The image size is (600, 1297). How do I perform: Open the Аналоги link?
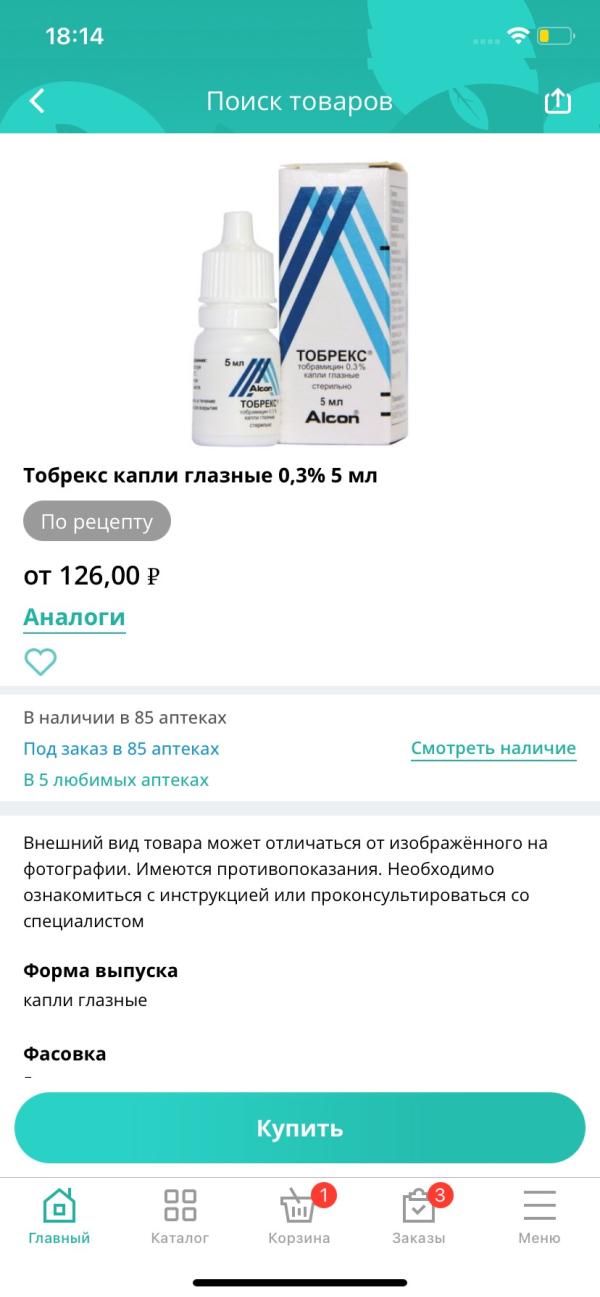tap(74, 617)
